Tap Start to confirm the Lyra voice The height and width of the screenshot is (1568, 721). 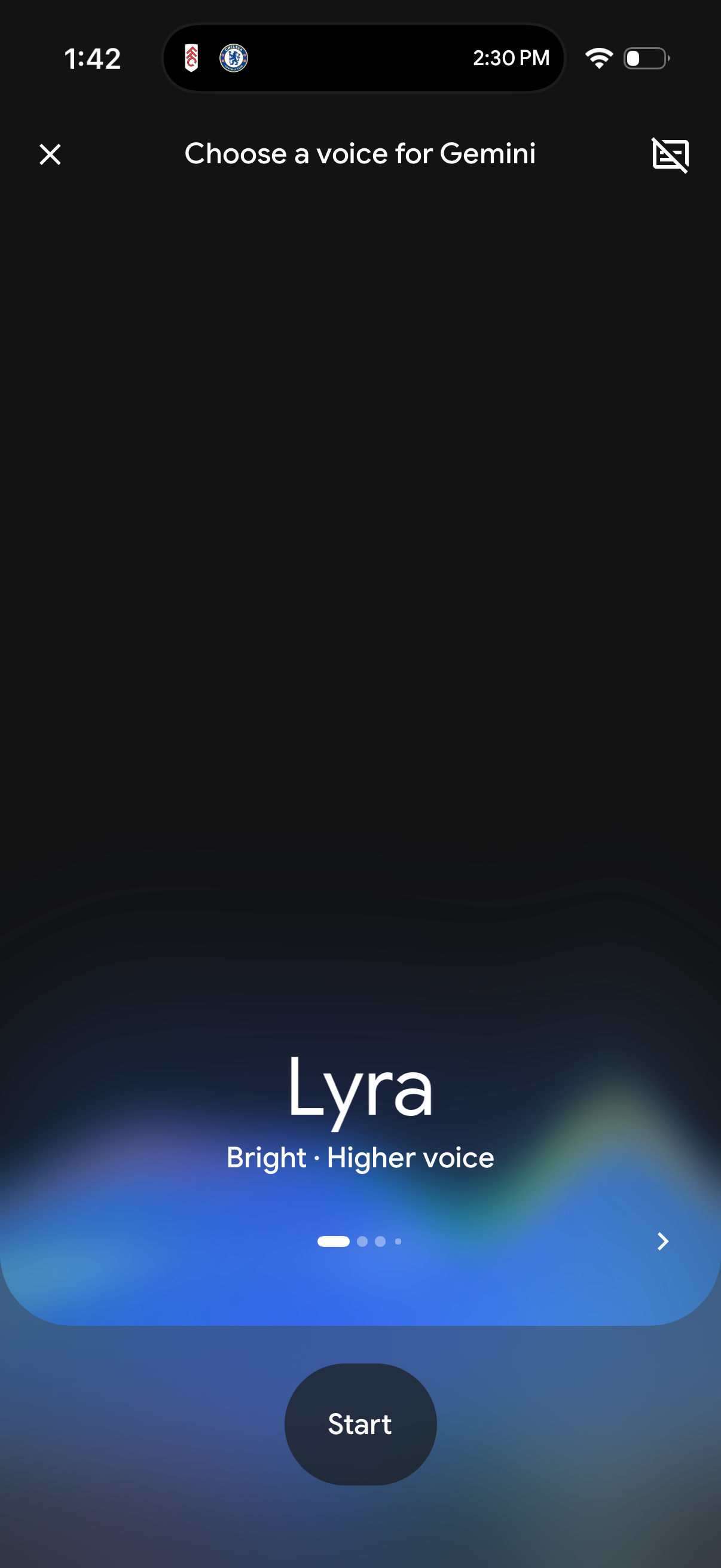[x=360, y=1424]
